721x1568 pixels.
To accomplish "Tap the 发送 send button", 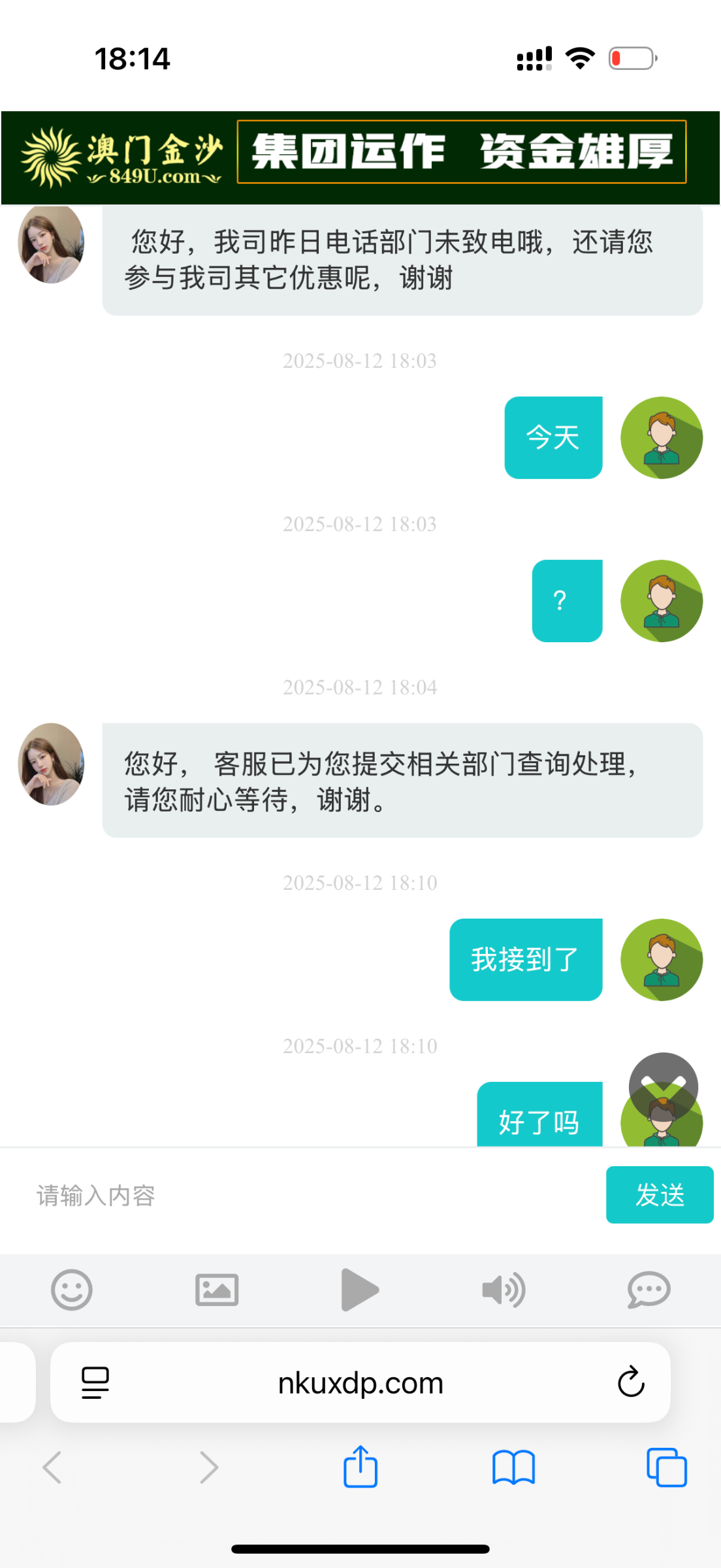I will click(659, 1194).
